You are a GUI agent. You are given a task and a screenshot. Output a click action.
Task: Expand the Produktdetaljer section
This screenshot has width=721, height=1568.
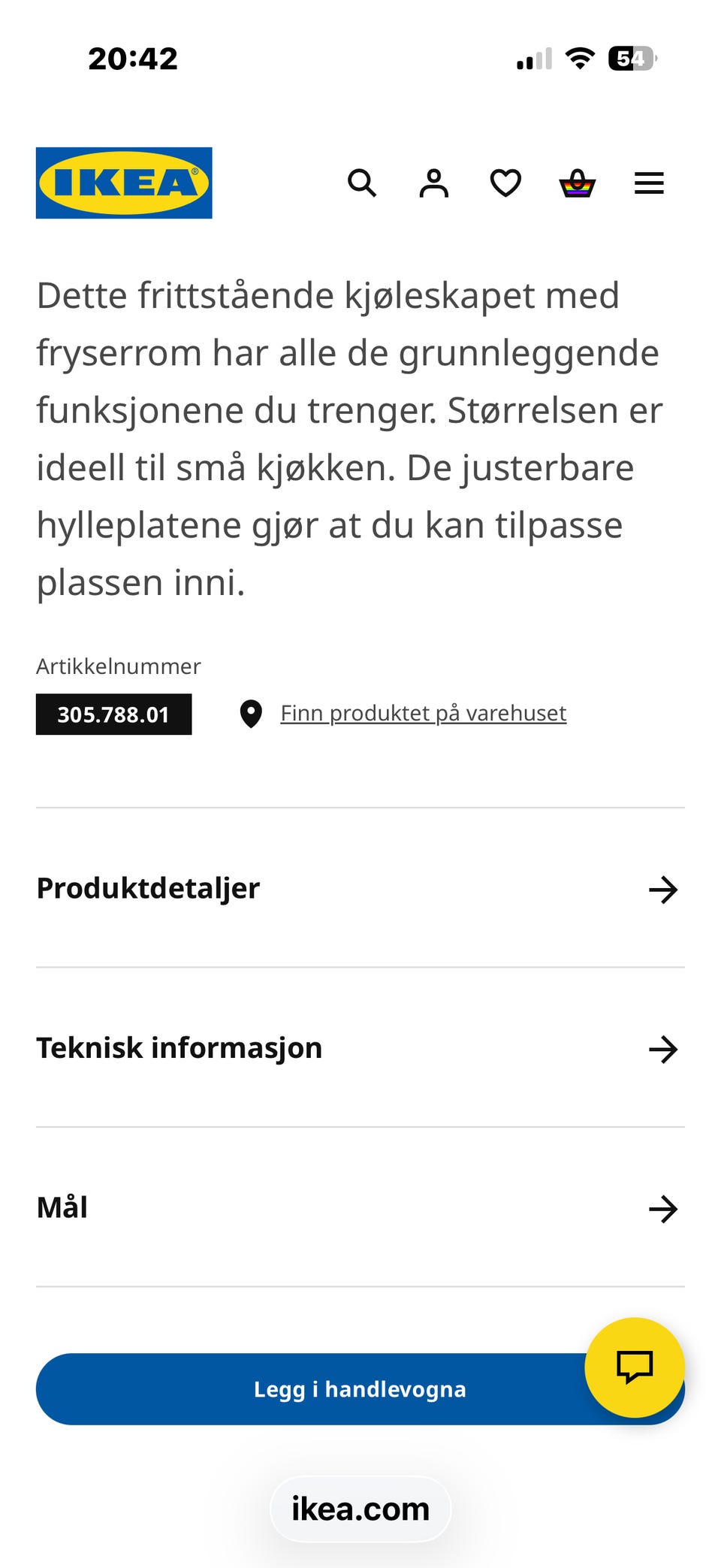pos(663,890)
